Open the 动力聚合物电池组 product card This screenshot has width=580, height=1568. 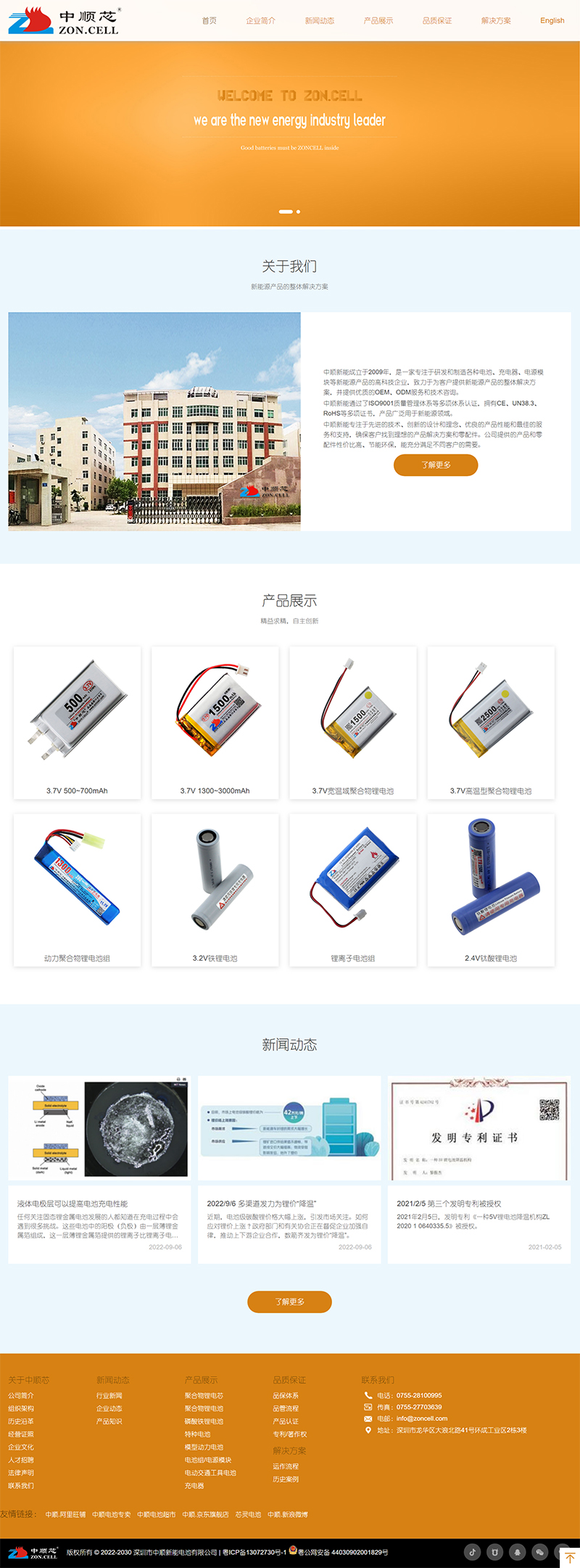tap(77, 890)
